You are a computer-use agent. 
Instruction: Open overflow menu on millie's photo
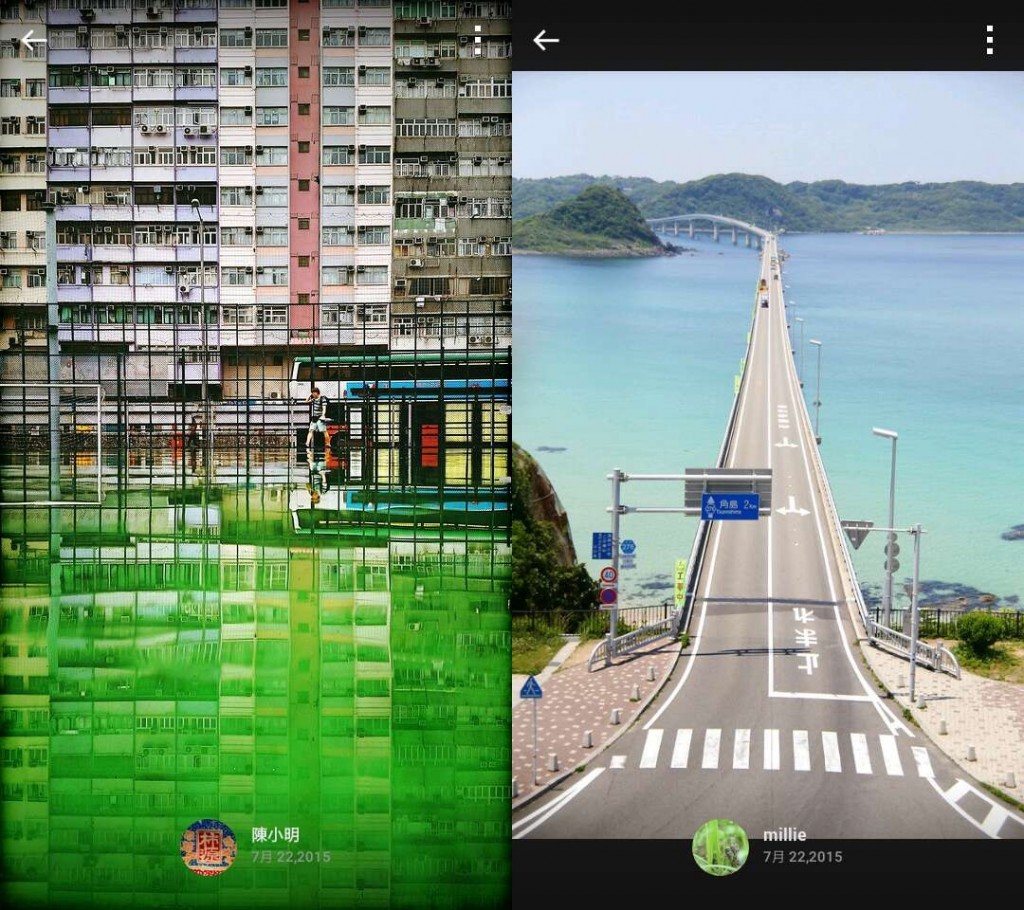point(989,40)
